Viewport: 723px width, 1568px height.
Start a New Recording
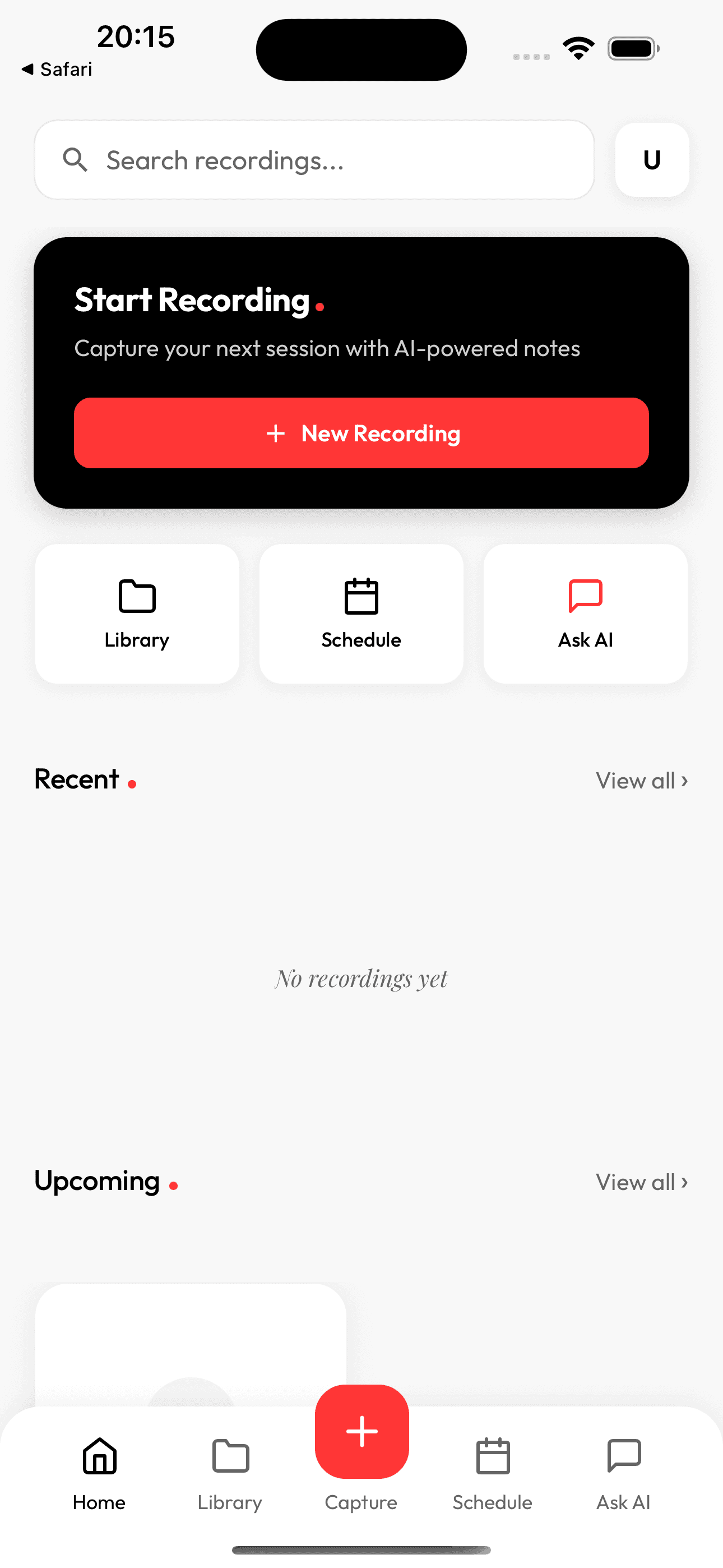click(x=361, y=433)
